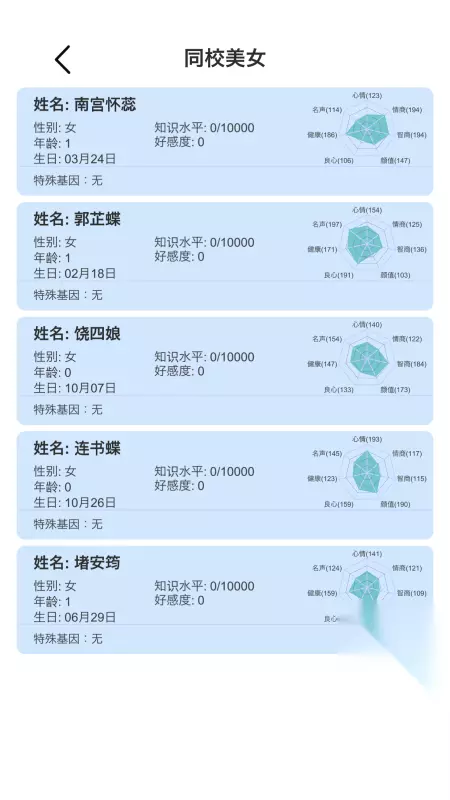Select the 饶四娘 profile card
This screenshot has width=450, height=800.
(x=225, y=371)
